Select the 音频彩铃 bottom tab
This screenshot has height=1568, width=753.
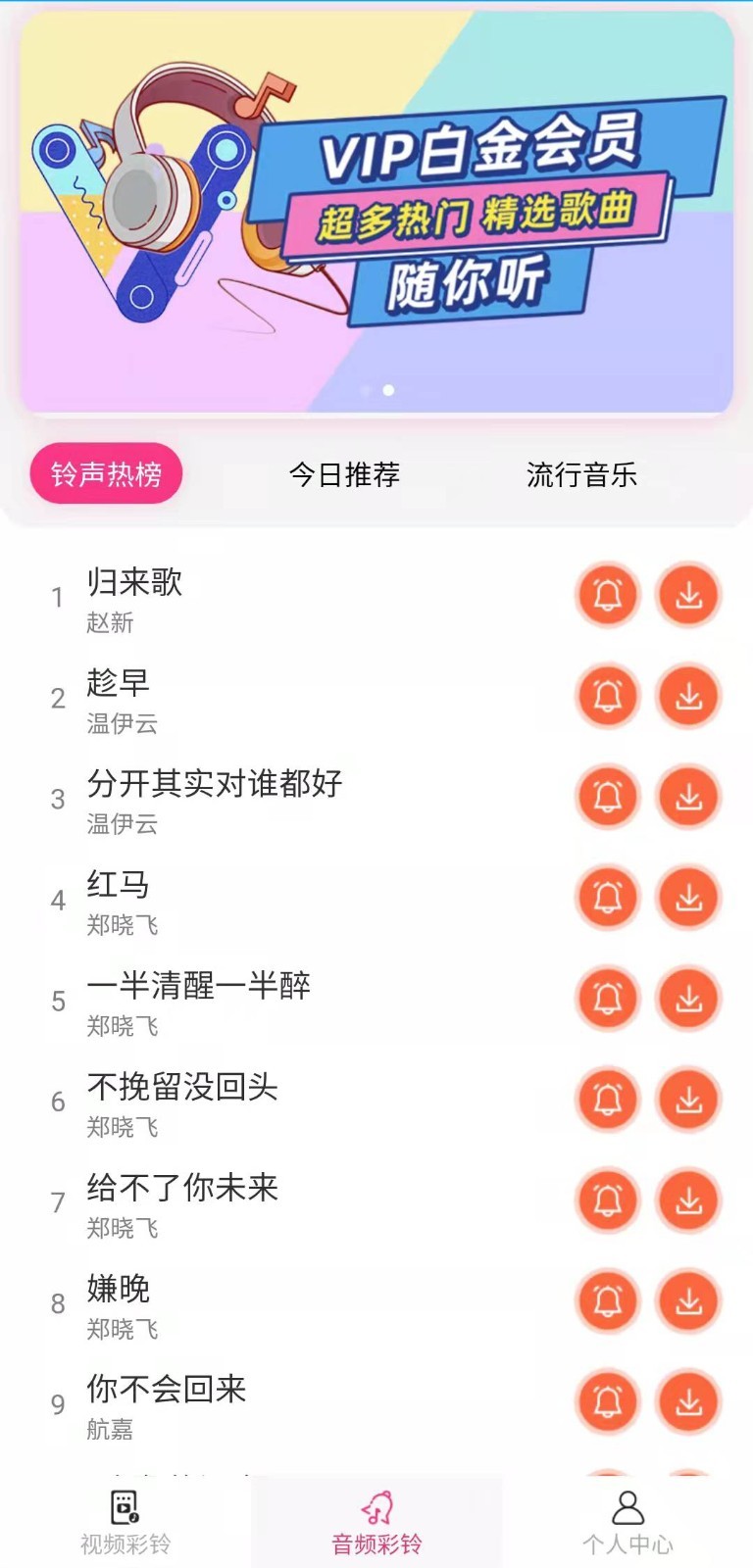coord(376,1522)
